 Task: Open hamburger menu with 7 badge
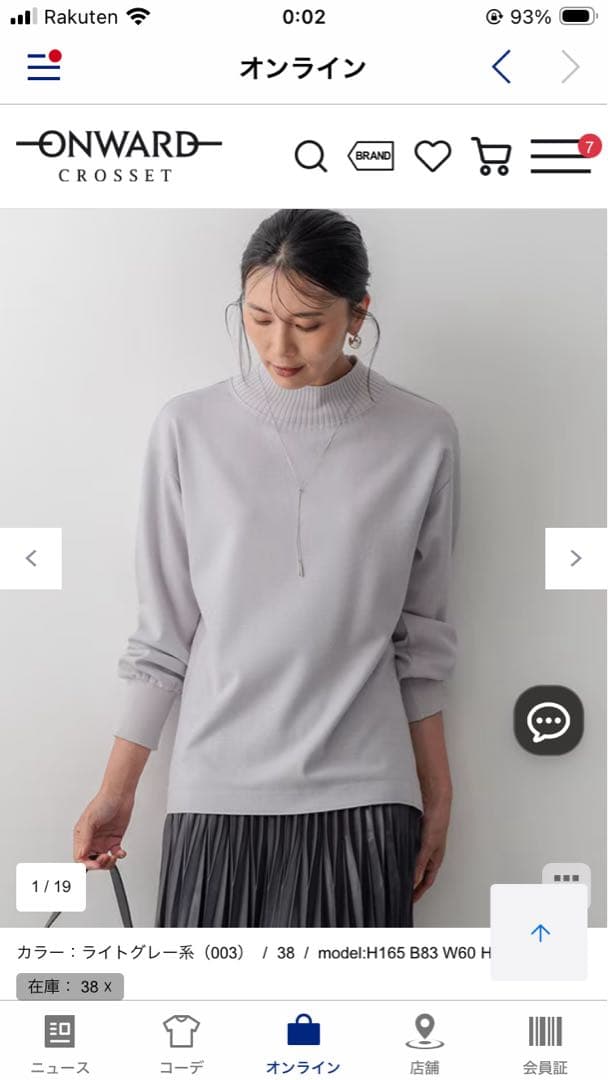(x=561, y=156)
